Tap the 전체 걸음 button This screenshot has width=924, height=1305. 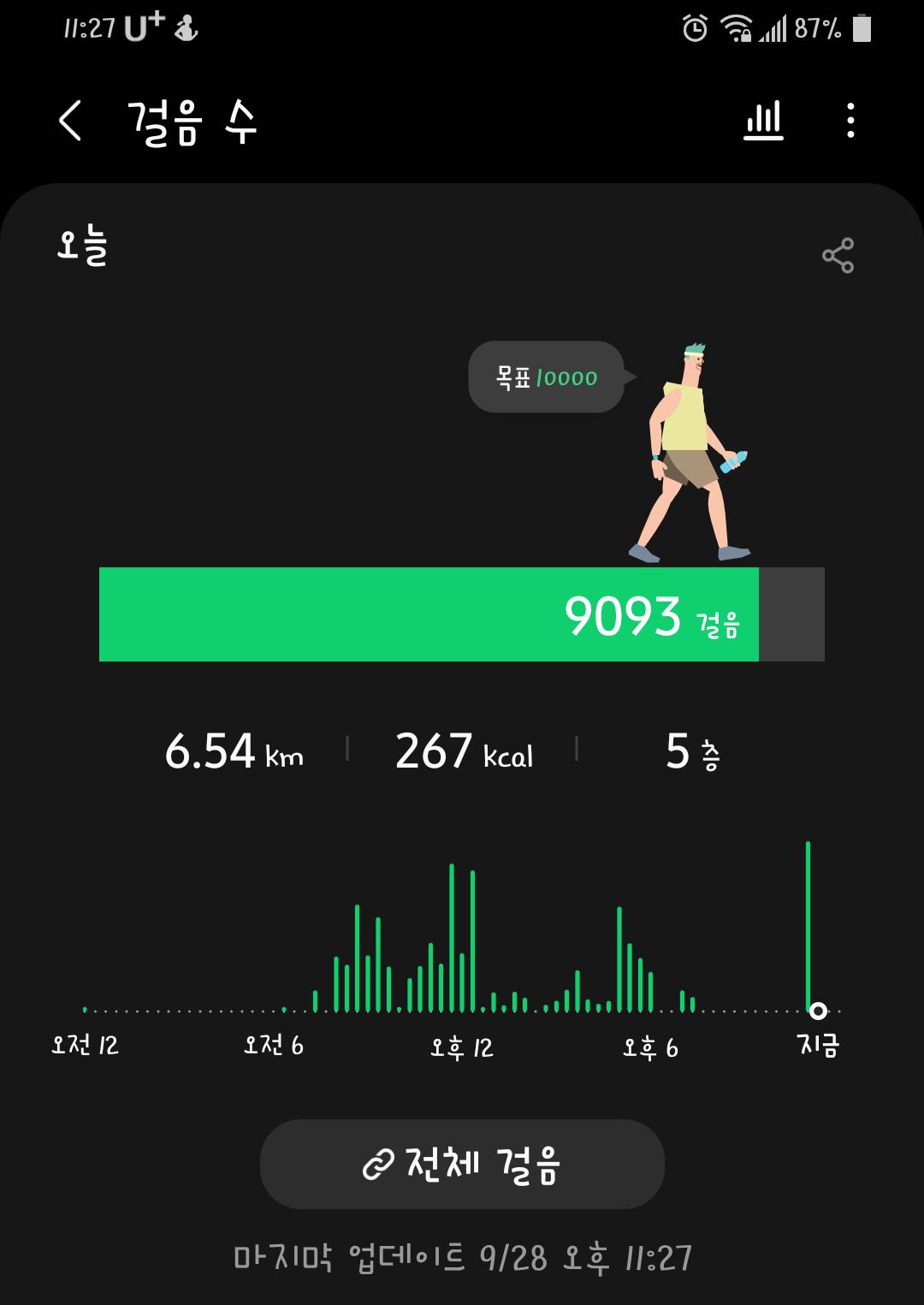click(x=462, y=1164)
